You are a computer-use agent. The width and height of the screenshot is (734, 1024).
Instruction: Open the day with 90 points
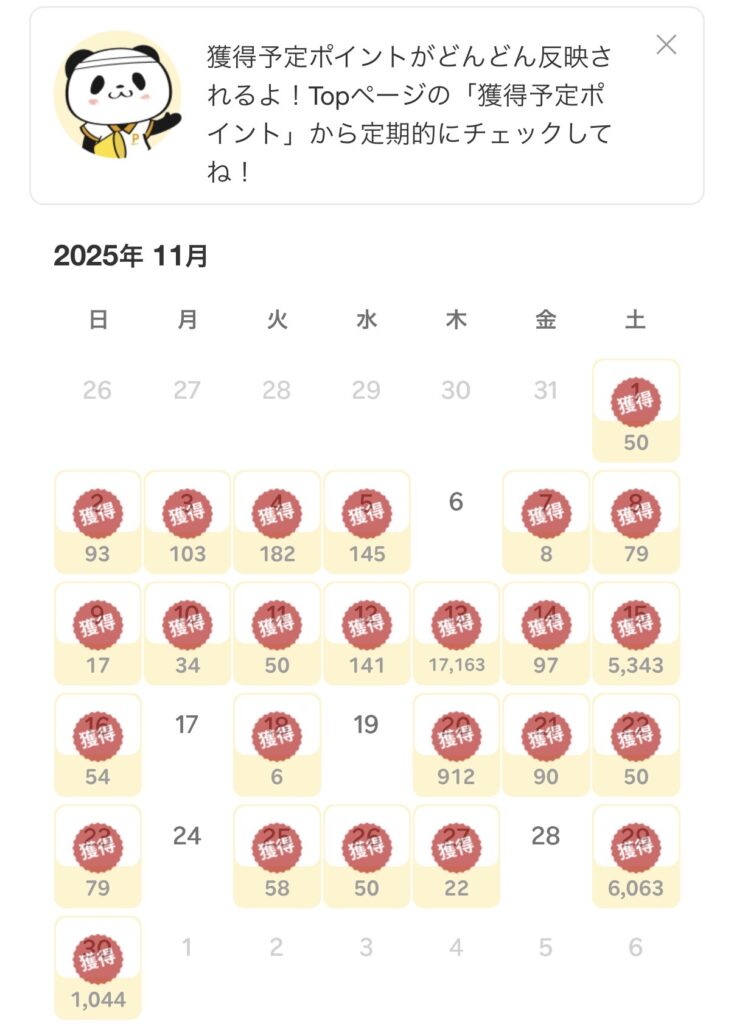pyautogui.click(x=546, y=744)
